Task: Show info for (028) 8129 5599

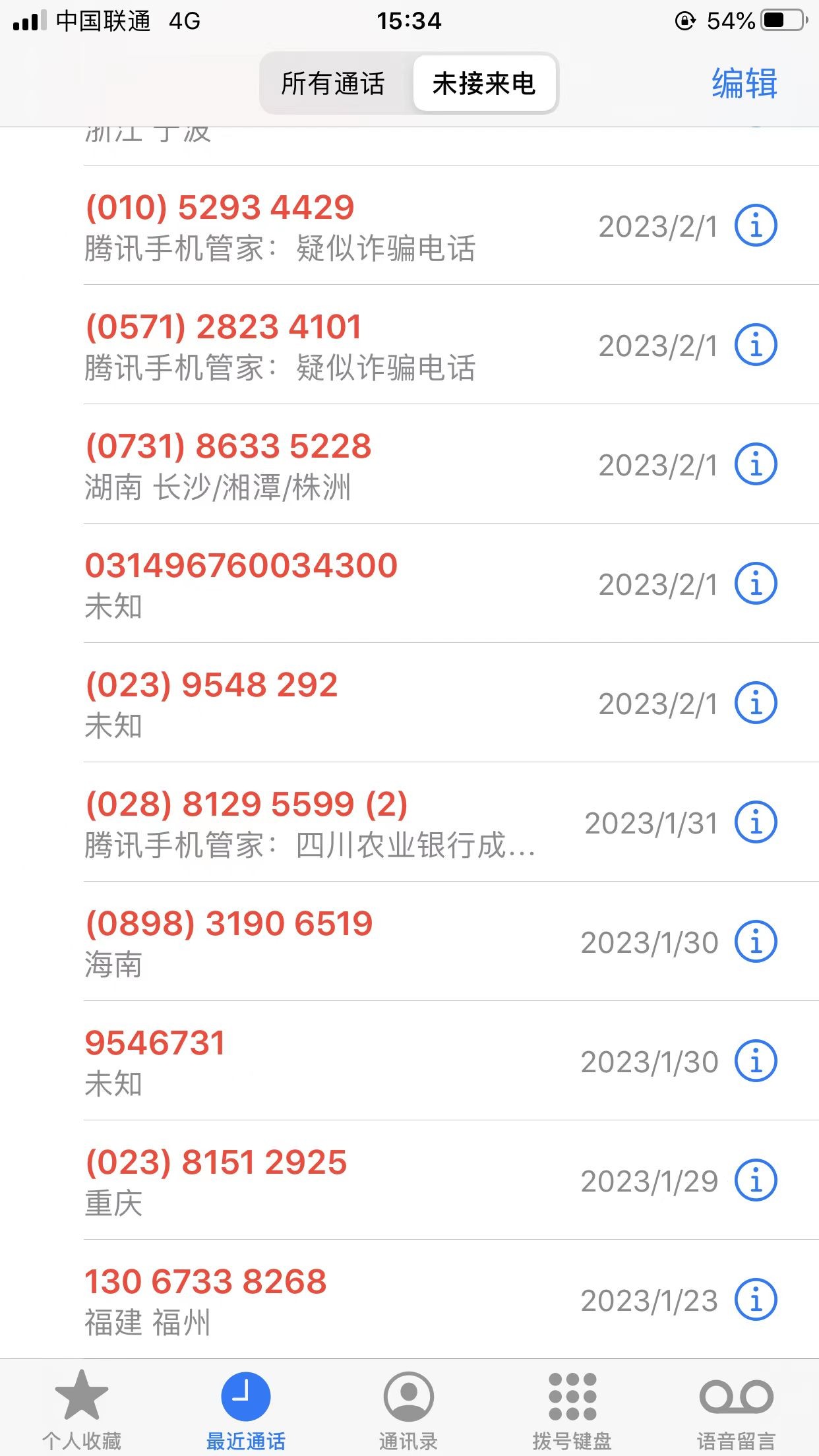Action: point(756,823)
